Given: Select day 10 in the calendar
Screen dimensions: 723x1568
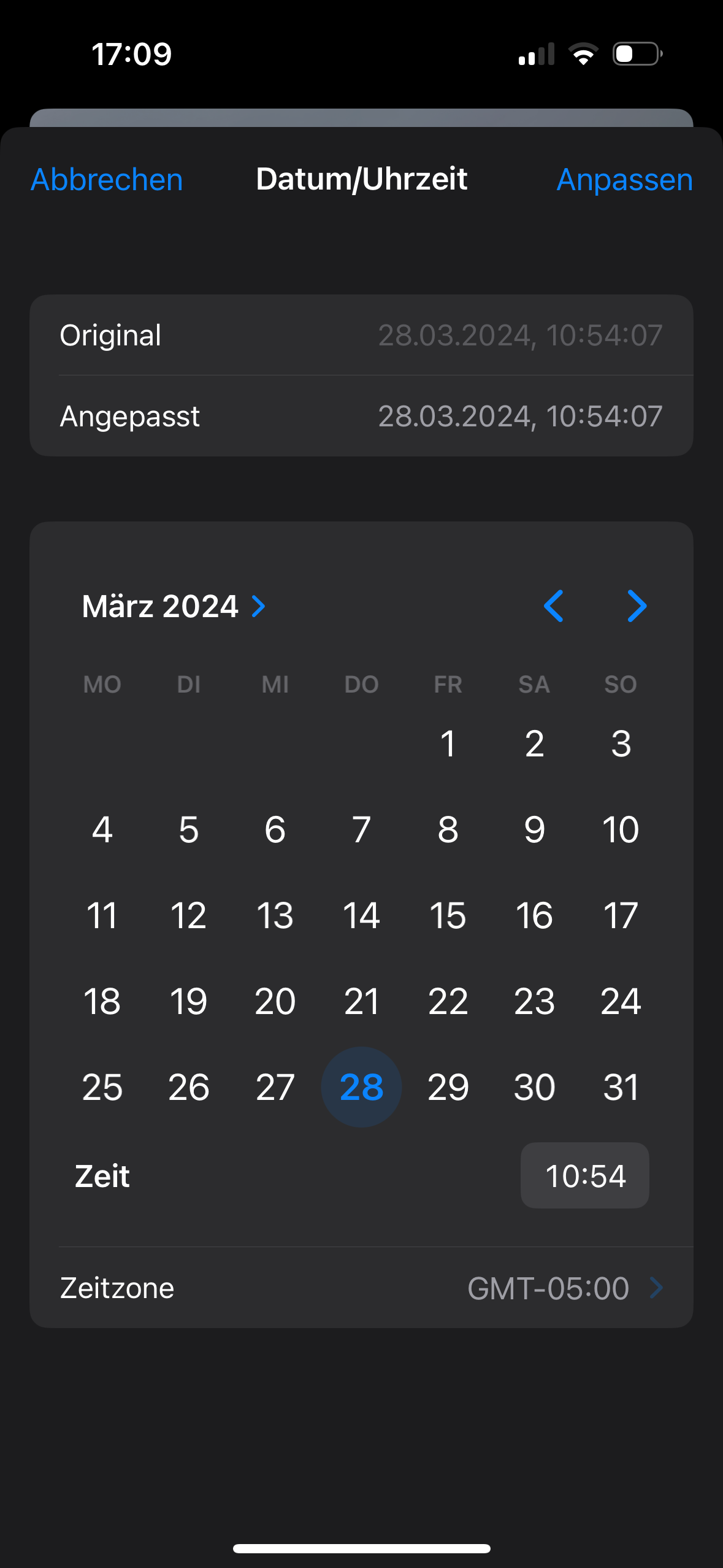Looking at the screenshot, I should (621, 829).
